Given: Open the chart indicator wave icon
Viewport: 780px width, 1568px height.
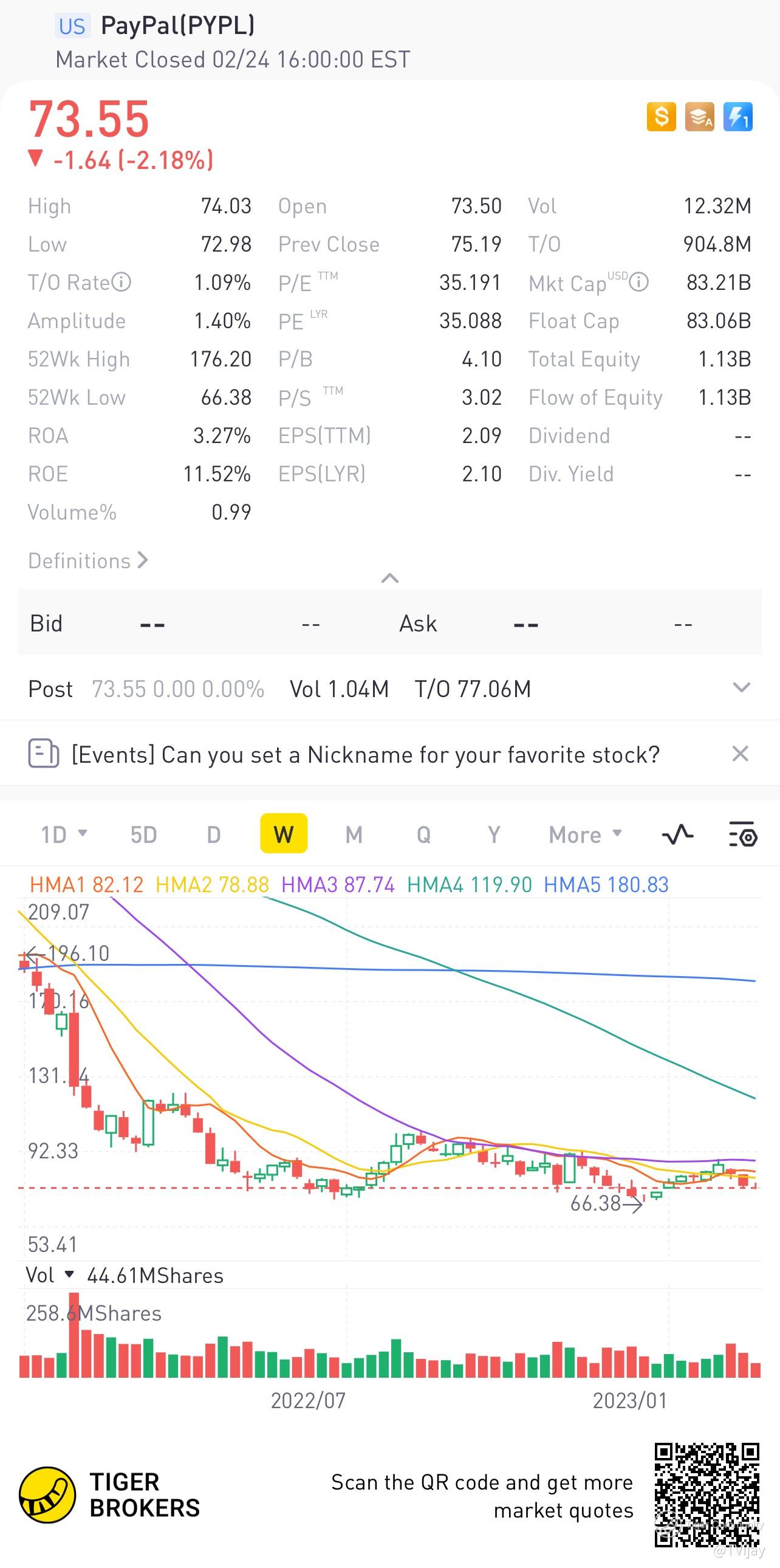Looking at the screenshot, I should [677, 834].
